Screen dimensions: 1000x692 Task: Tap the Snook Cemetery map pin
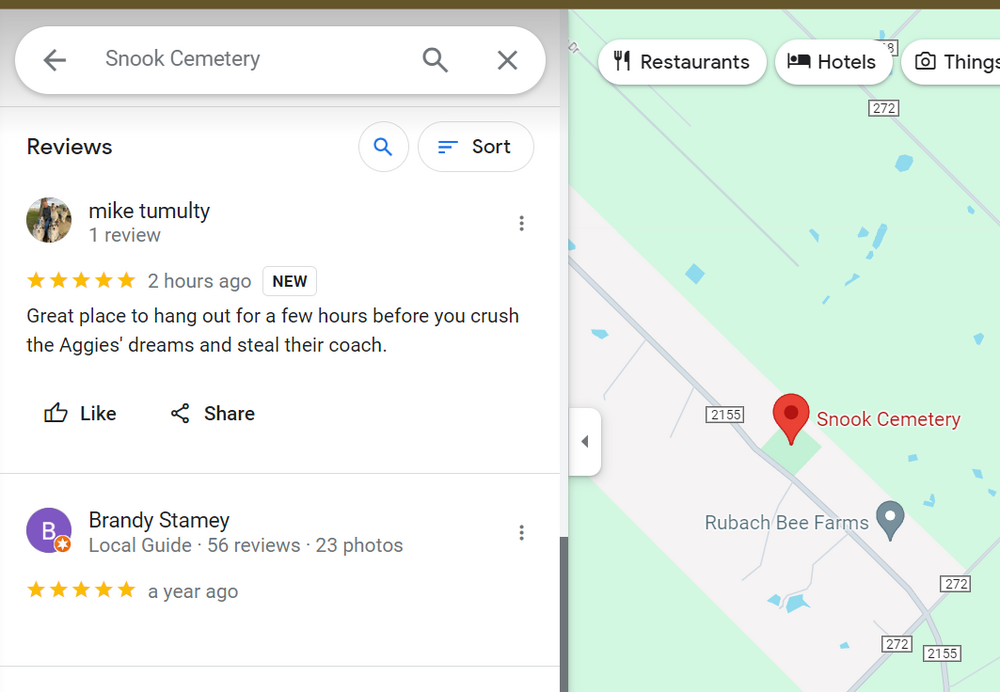tap(791, 418)
